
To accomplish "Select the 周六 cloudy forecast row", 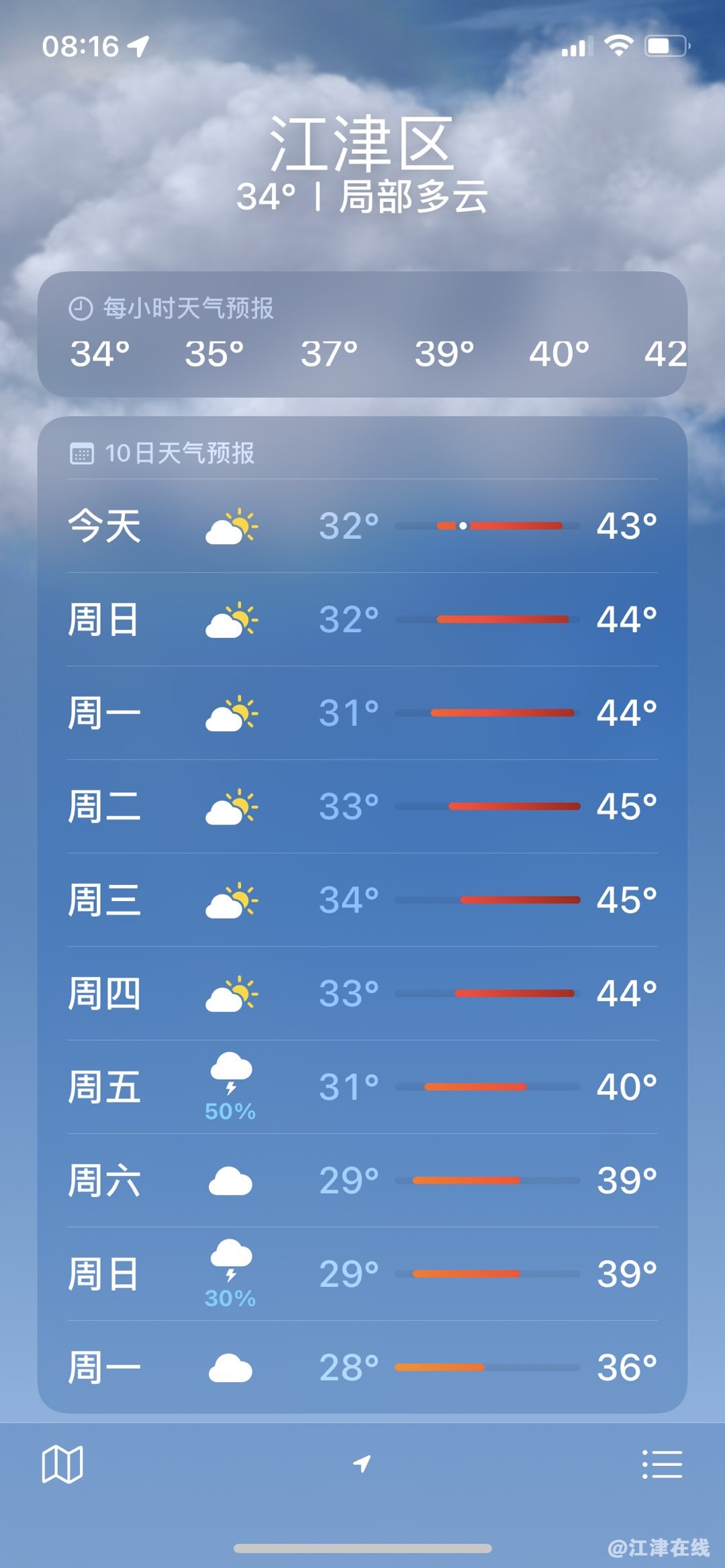I will click(362, 1181).
